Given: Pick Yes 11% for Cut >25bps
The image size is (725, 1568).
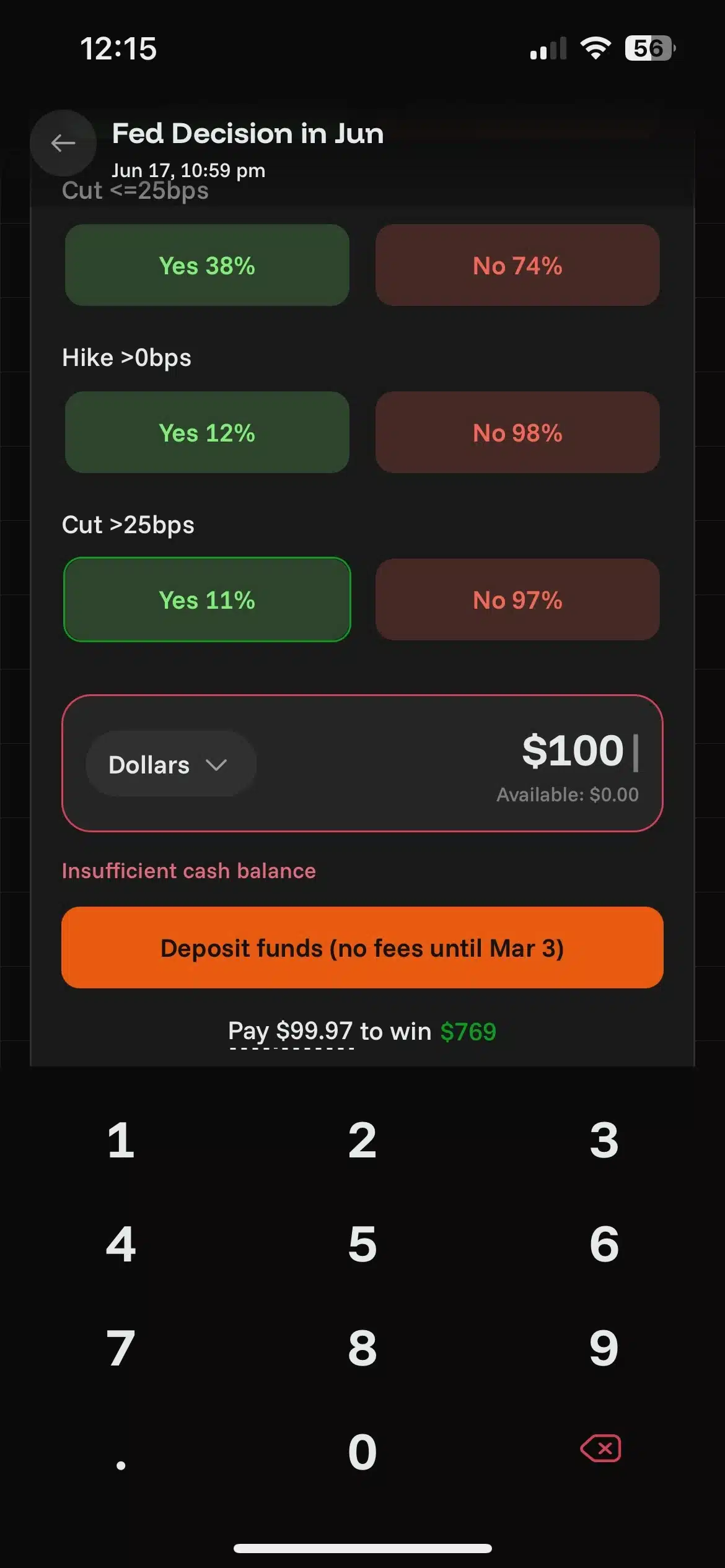Looking at the screenshot, I should (x=207, y=599).
